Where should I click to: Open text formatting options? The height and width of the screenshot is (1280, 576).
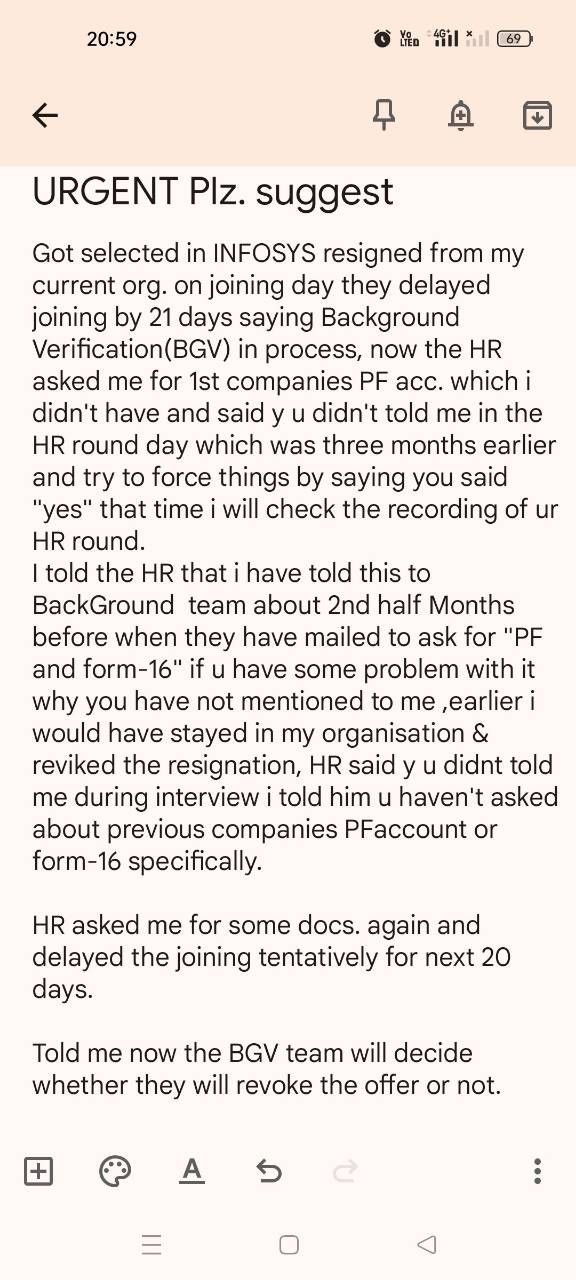tap(192, 1171)
